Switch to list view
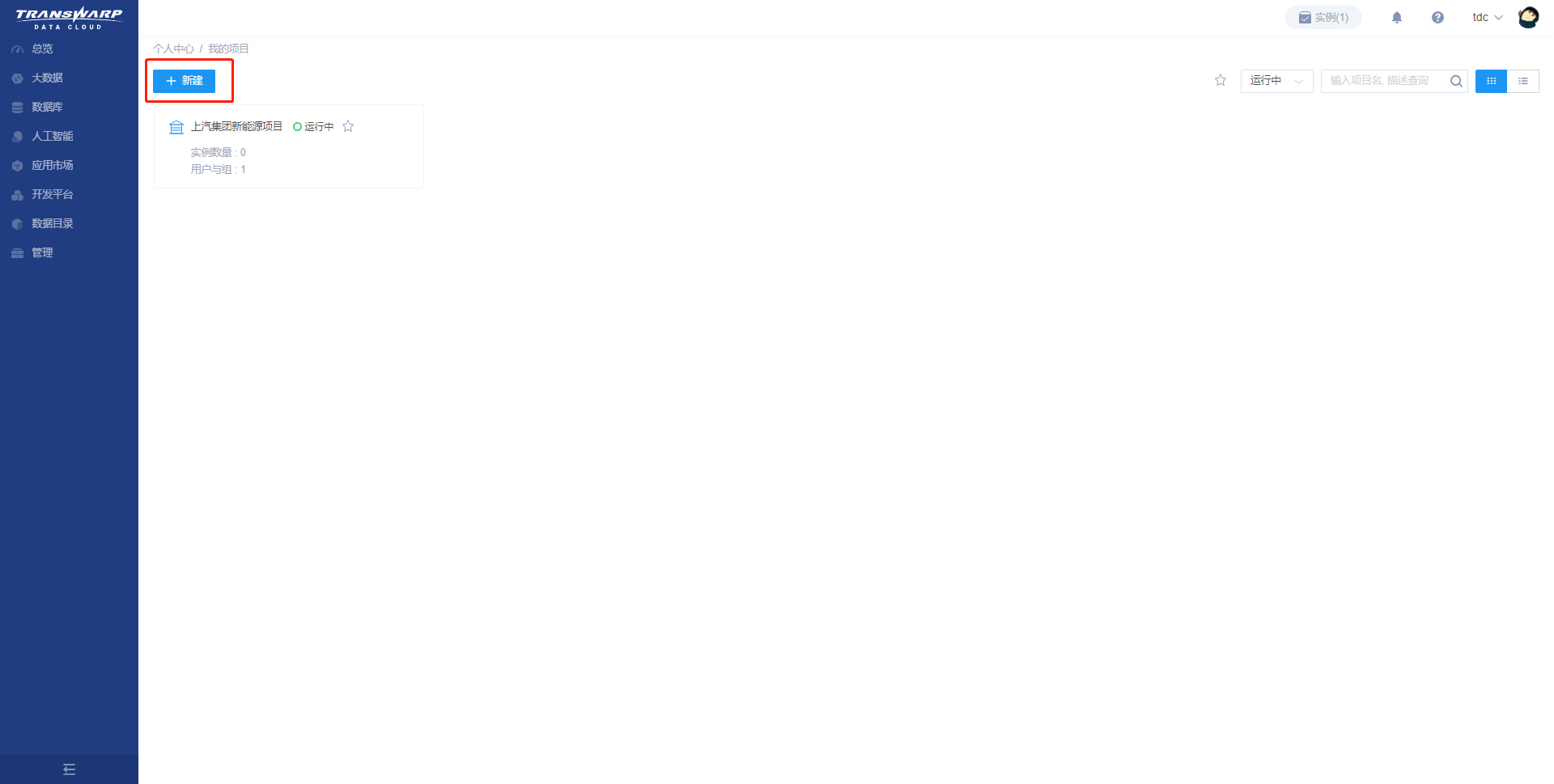This screenshot has width=1554, height=784. tap(1522, 81)
